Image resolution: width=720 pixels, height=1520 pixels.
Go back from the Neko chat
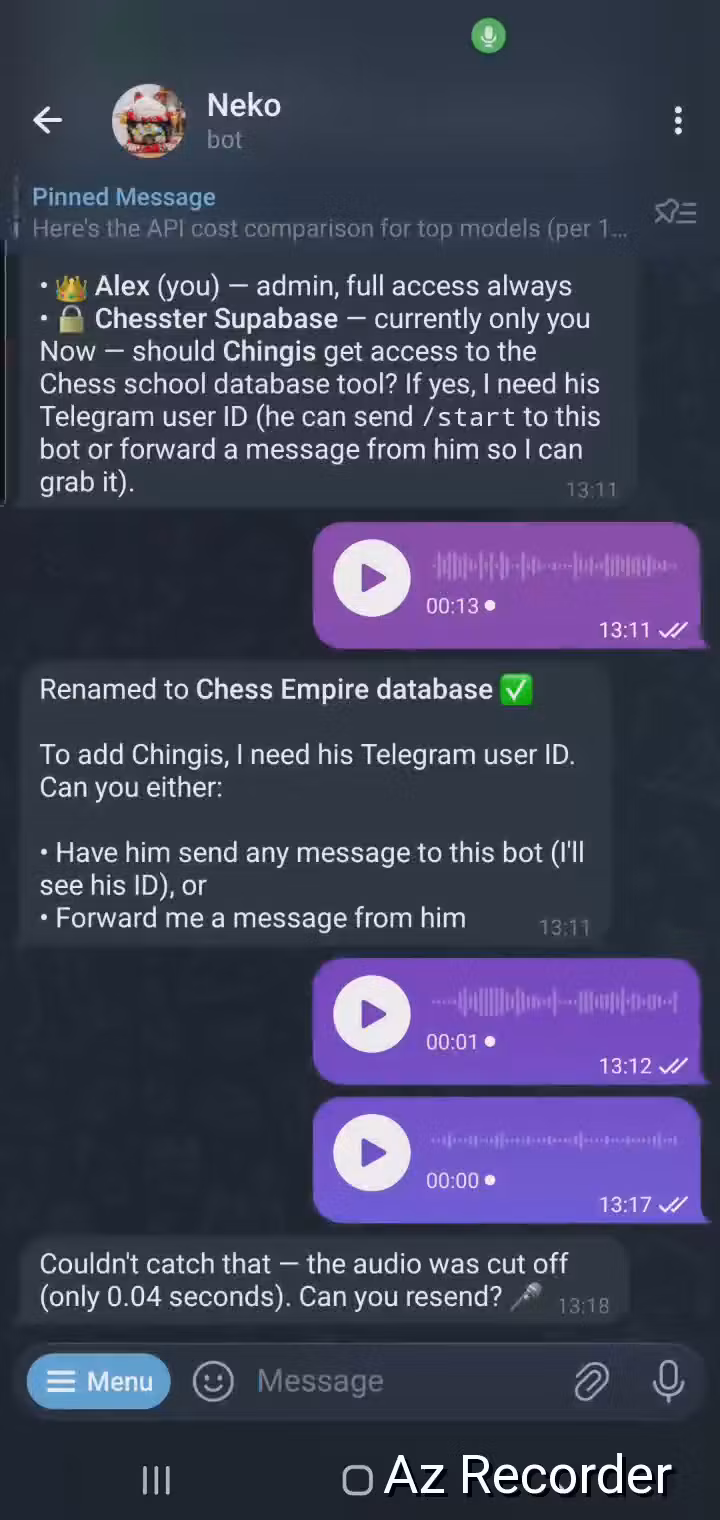[47, 121]
